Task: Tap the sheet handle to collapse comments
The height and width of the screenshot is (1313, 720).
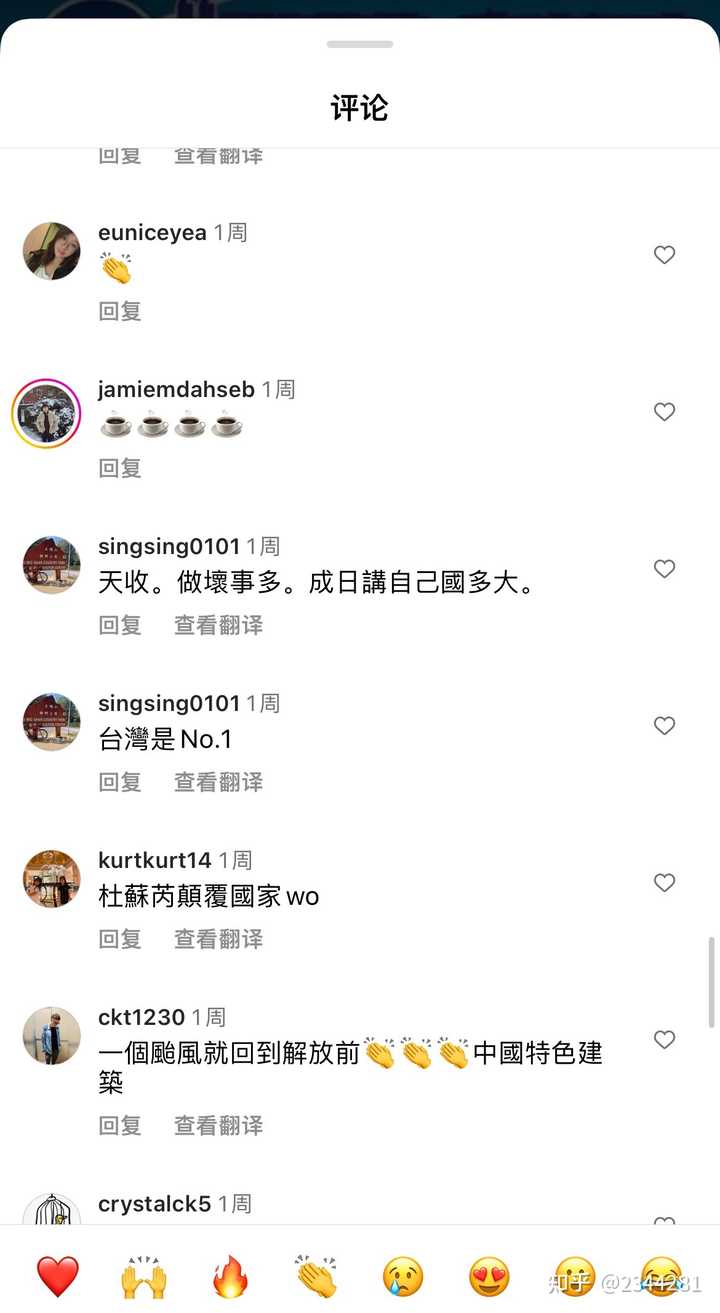Action: tap(360, 44)
